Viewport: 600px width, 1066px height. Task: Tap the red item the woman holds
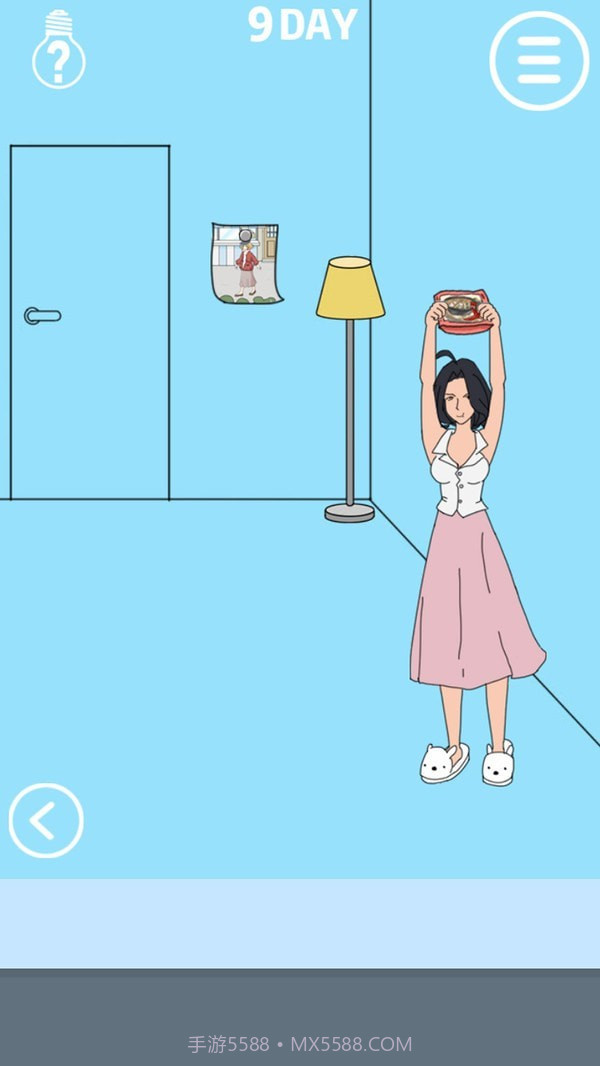(x=466, y=307)
